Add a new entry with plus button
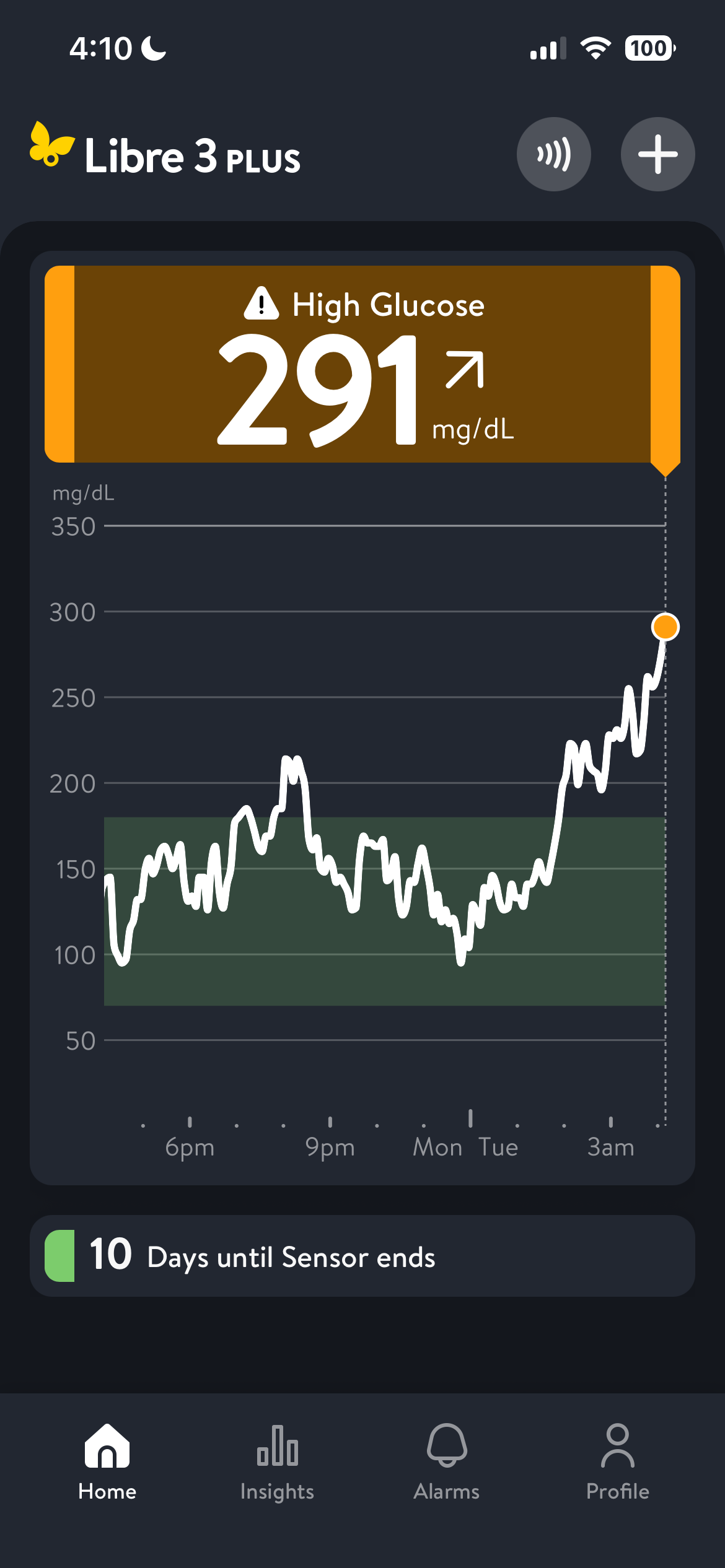The image size is (725, 1568). coord(657,154)
